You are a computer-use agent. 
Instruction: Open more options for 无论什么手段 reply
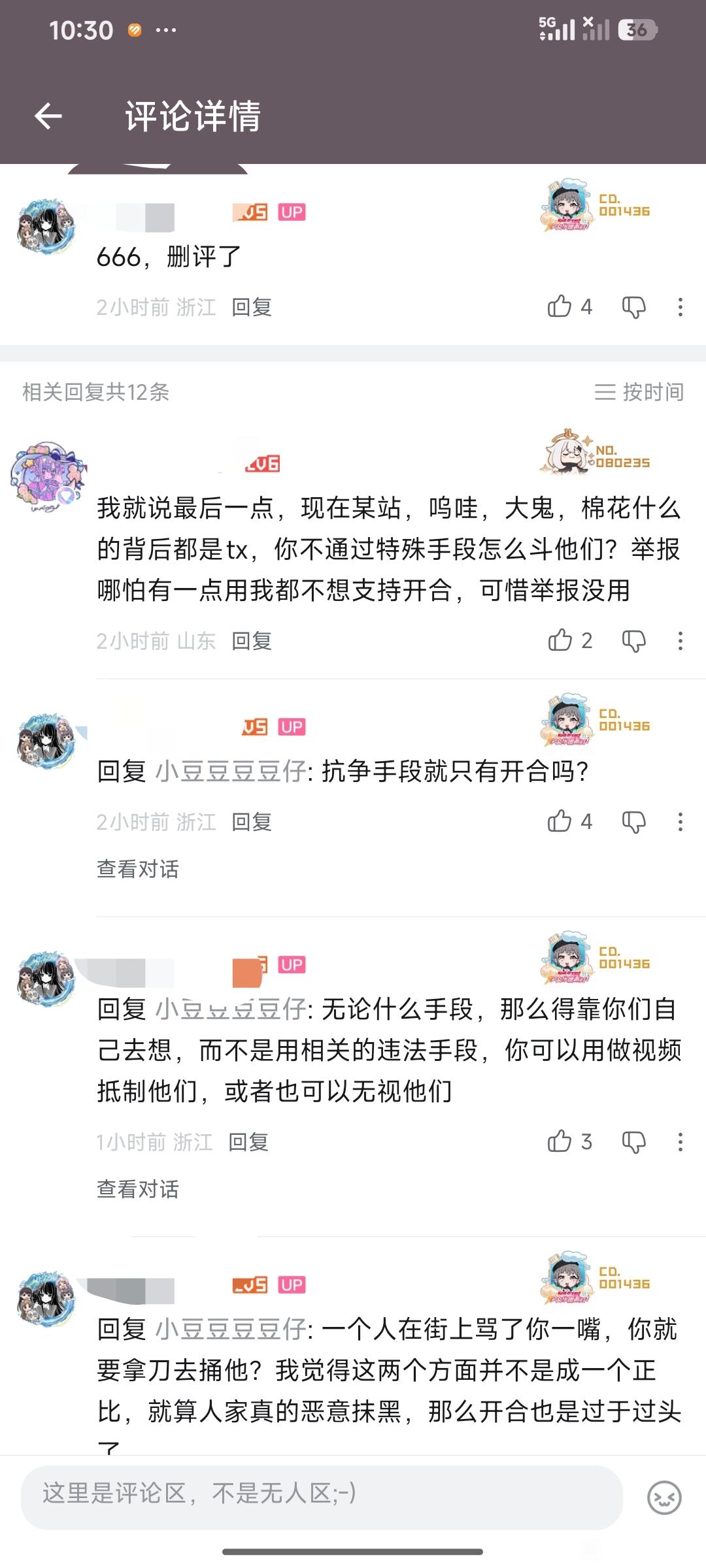click(680, 1142)
